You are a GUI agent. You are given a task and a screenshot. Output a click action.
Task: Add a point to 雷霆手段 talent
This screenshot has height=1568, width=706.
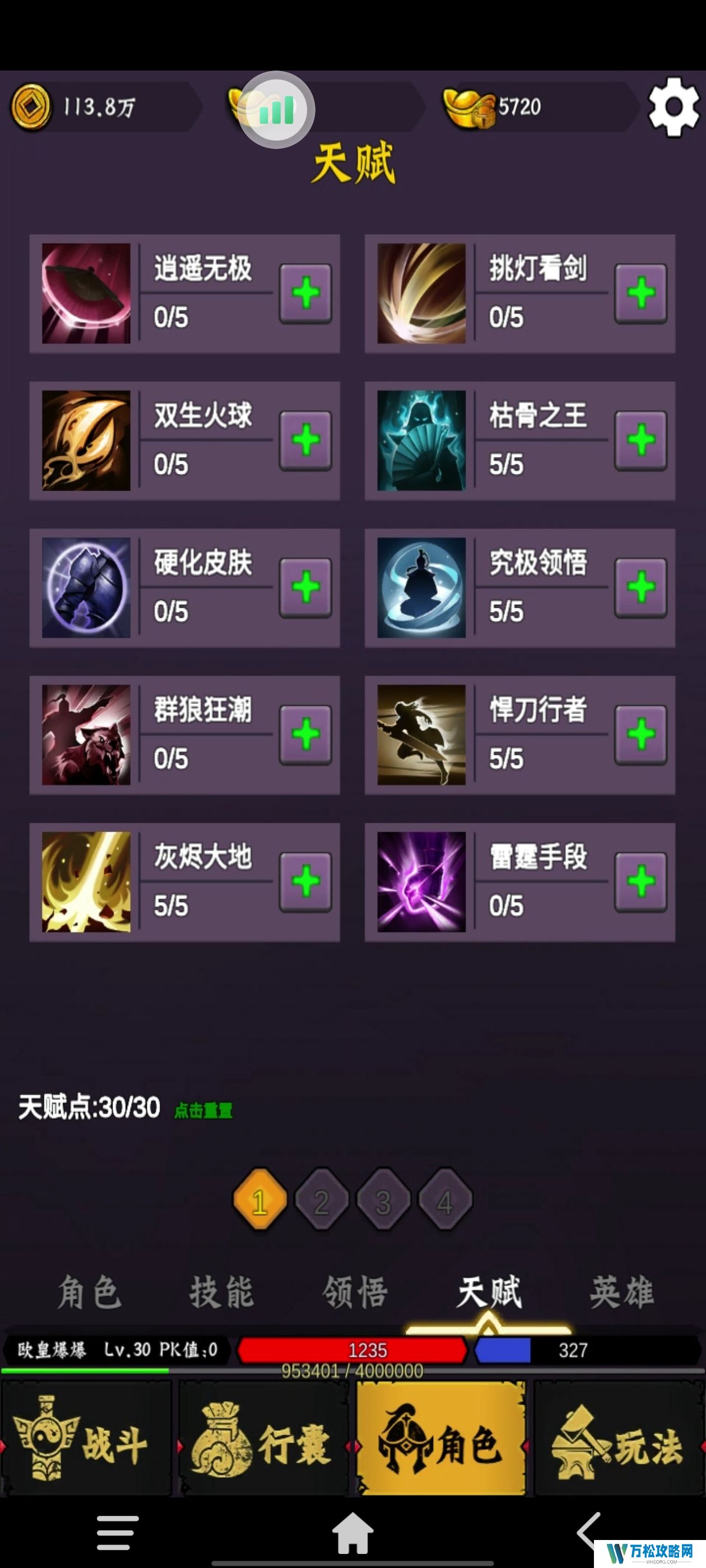640,882
